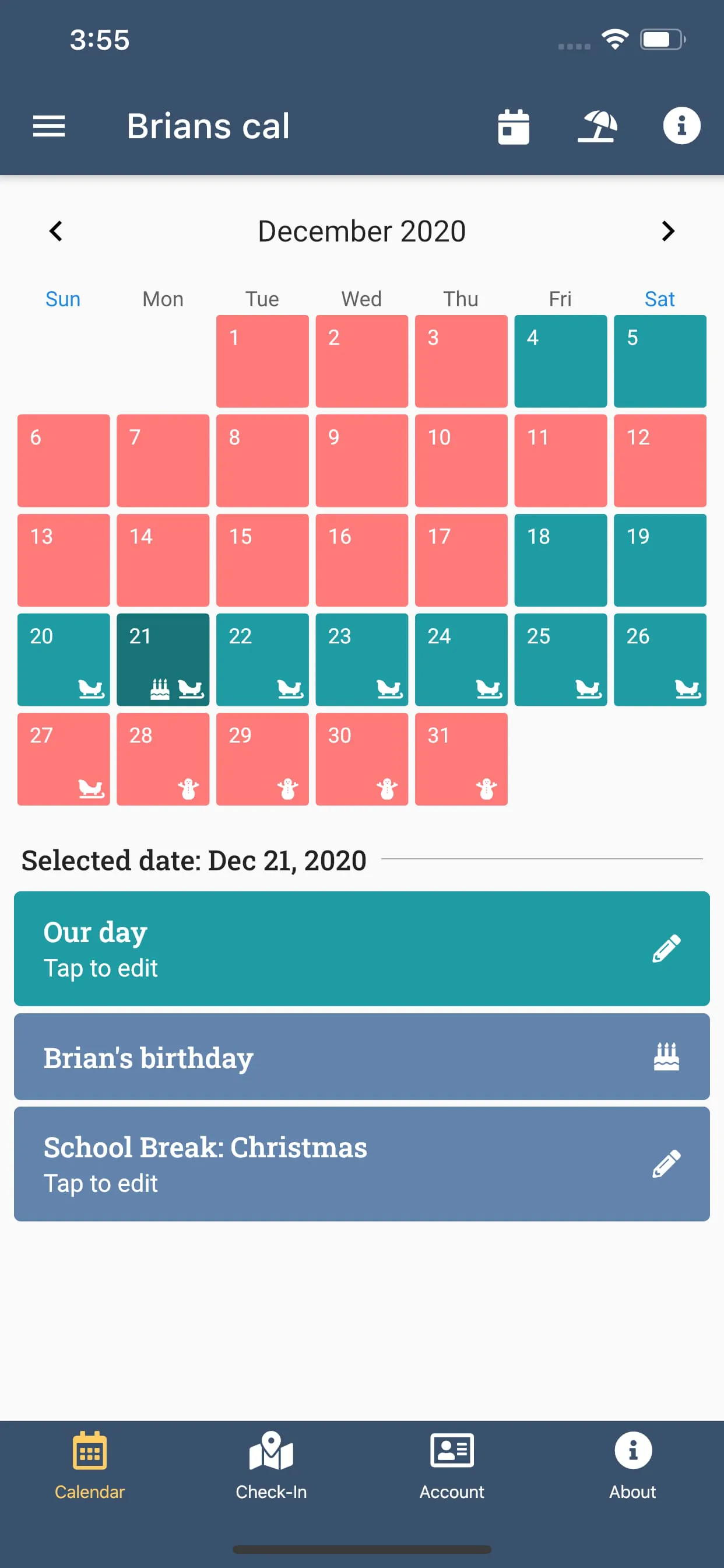Open the pencil editor for Our day
The height and width of the screenshot is (1568, 724).
tap(666, 949)
